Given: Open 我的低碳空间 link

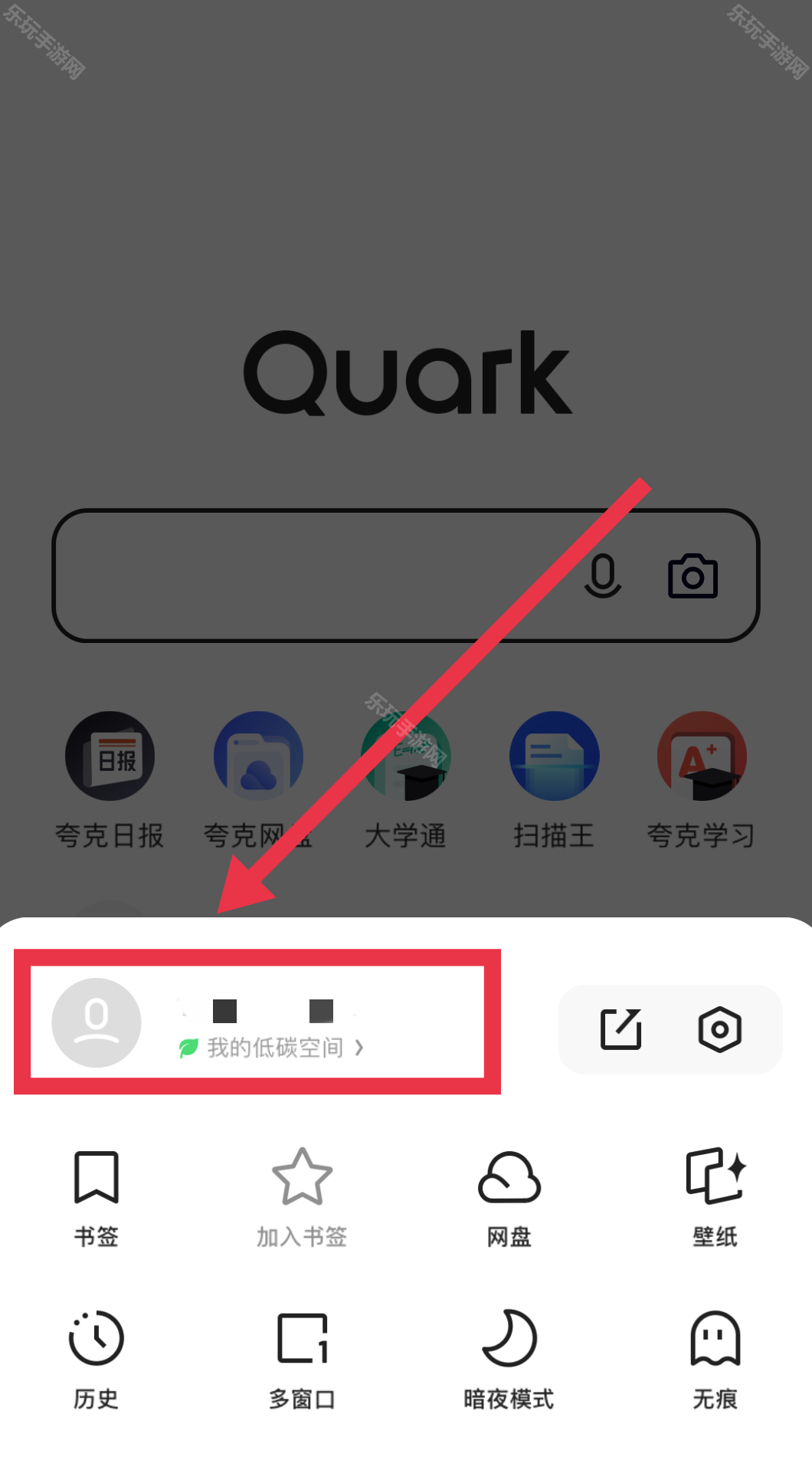Looking at the screenshot, I should point(273,1048).
